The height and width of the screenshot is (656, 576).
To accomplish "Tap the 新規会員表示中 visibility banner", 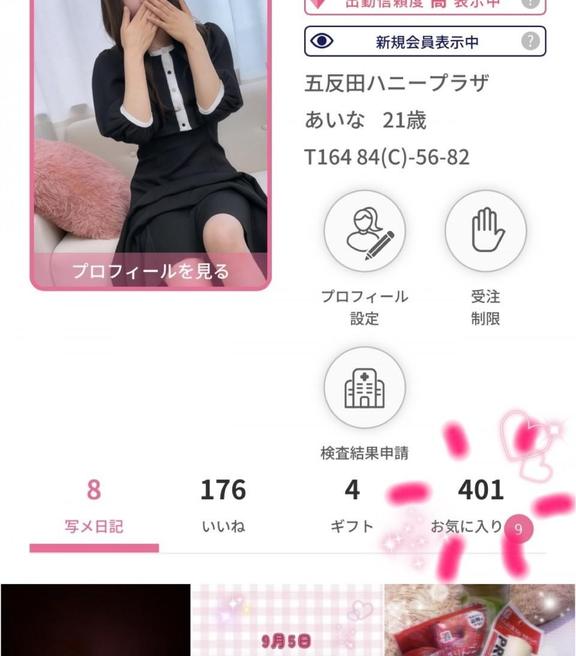I will pos(425,41).
